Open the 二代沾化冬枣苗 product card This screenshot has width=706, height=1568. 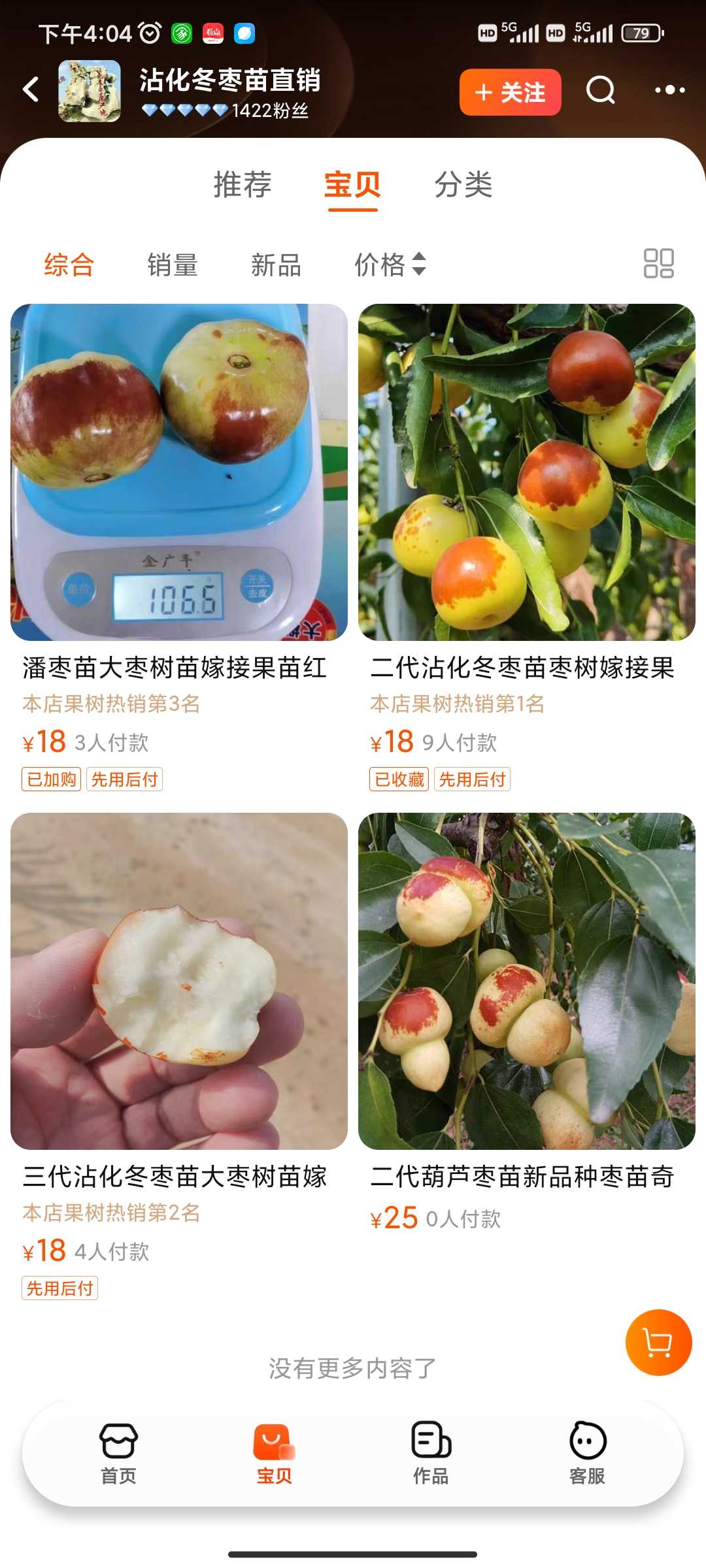tap(527, 547)
